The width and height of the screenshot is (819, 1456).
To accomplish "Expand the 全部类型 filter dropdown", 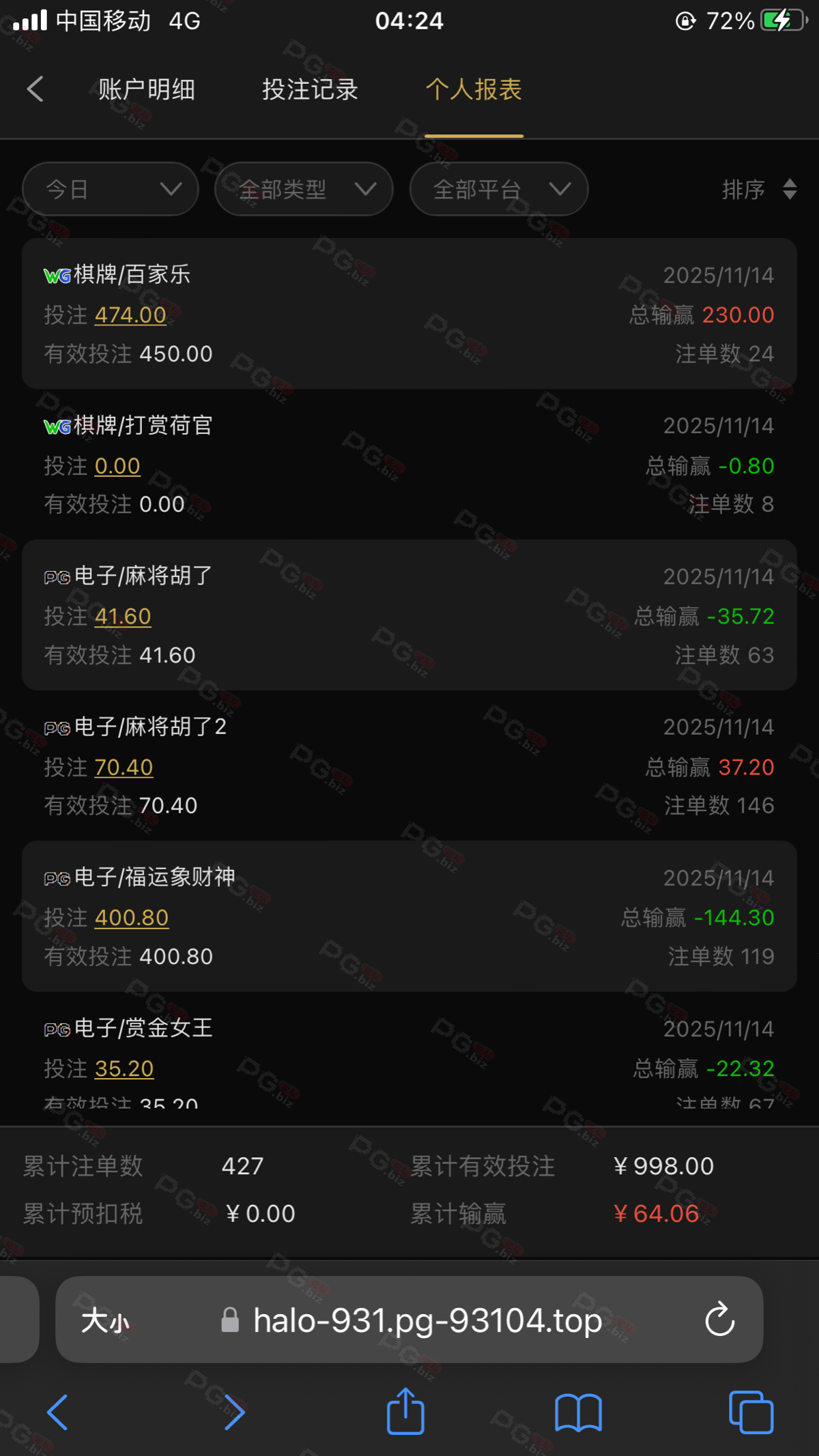I will click(x=304, y=189).
